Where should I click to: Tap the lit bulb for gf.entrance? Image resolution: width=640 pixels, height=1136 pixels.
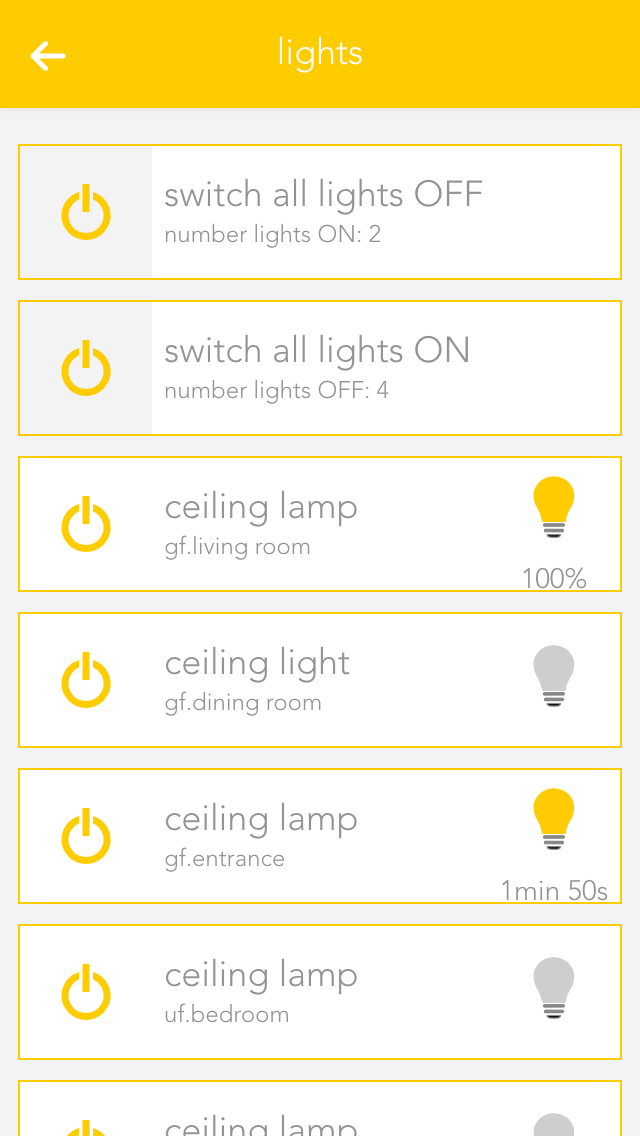554,820
